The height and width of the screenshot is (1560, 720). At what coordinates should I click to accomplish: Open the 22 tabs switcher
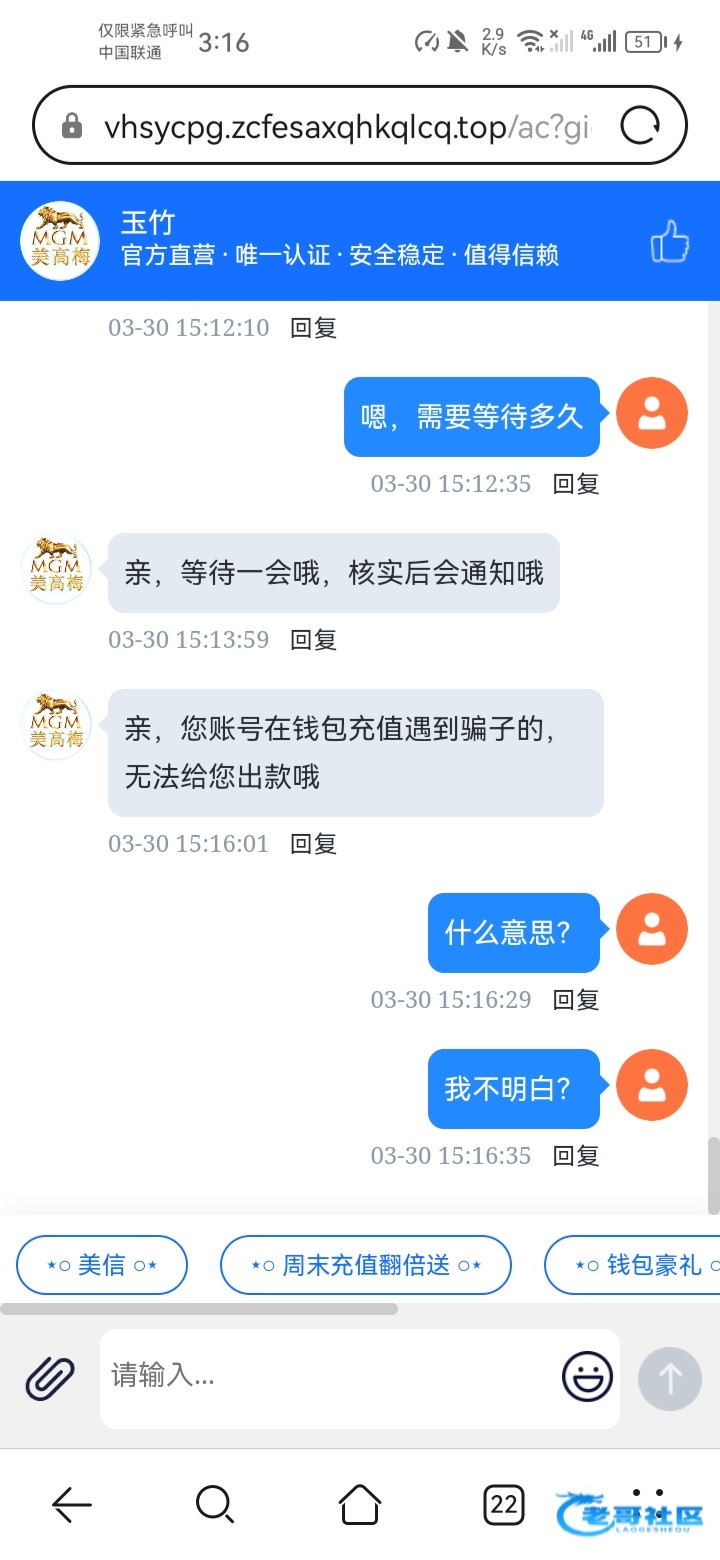coord(503,1504)
